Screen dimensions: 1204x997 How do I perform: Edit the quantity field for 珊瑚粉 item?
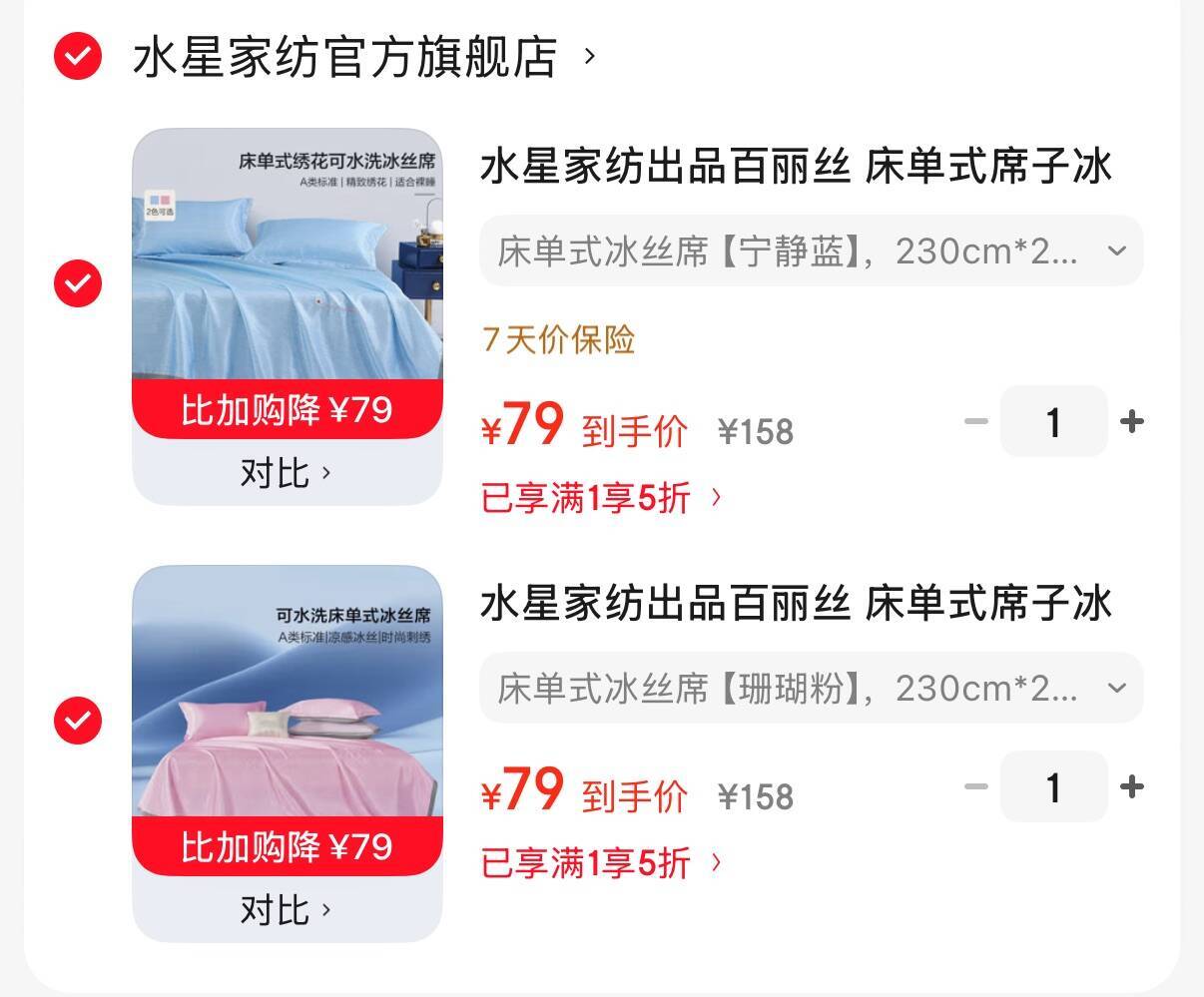(1053, 787)
